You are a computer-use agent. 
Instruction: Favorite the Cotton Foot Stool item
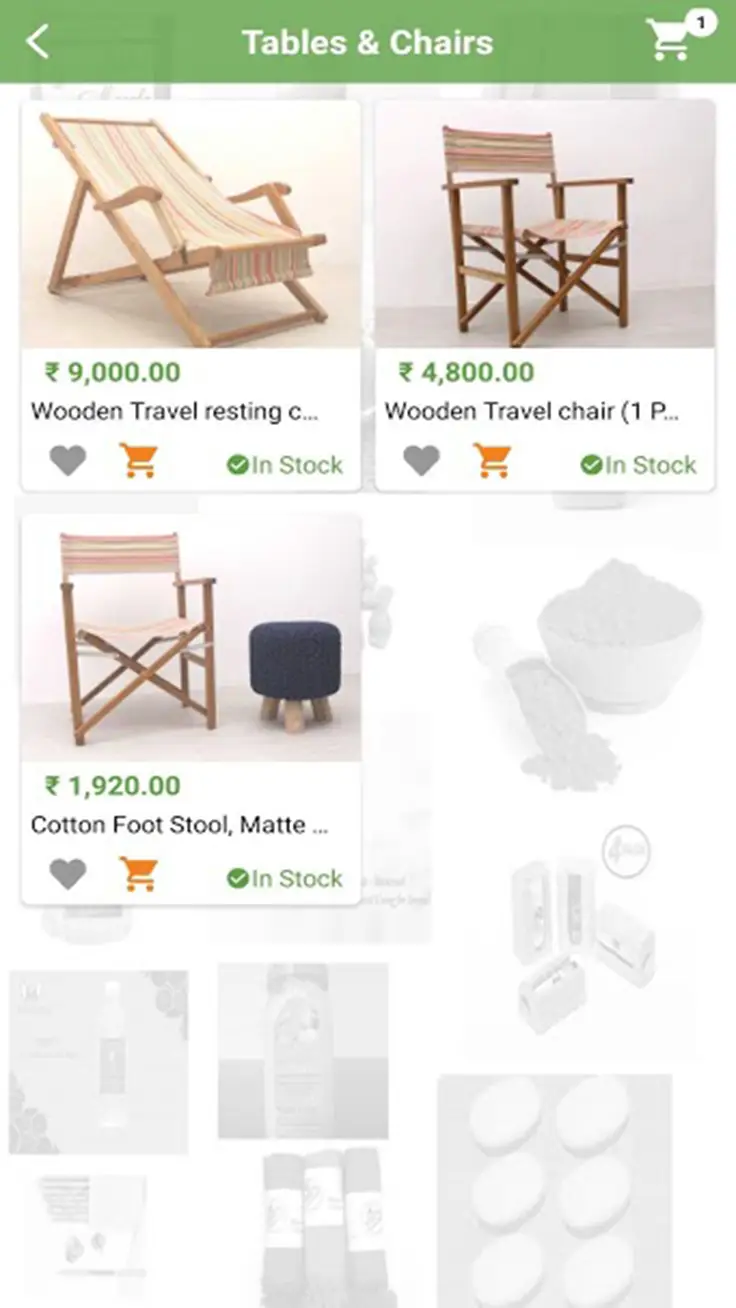click(68, 875)
